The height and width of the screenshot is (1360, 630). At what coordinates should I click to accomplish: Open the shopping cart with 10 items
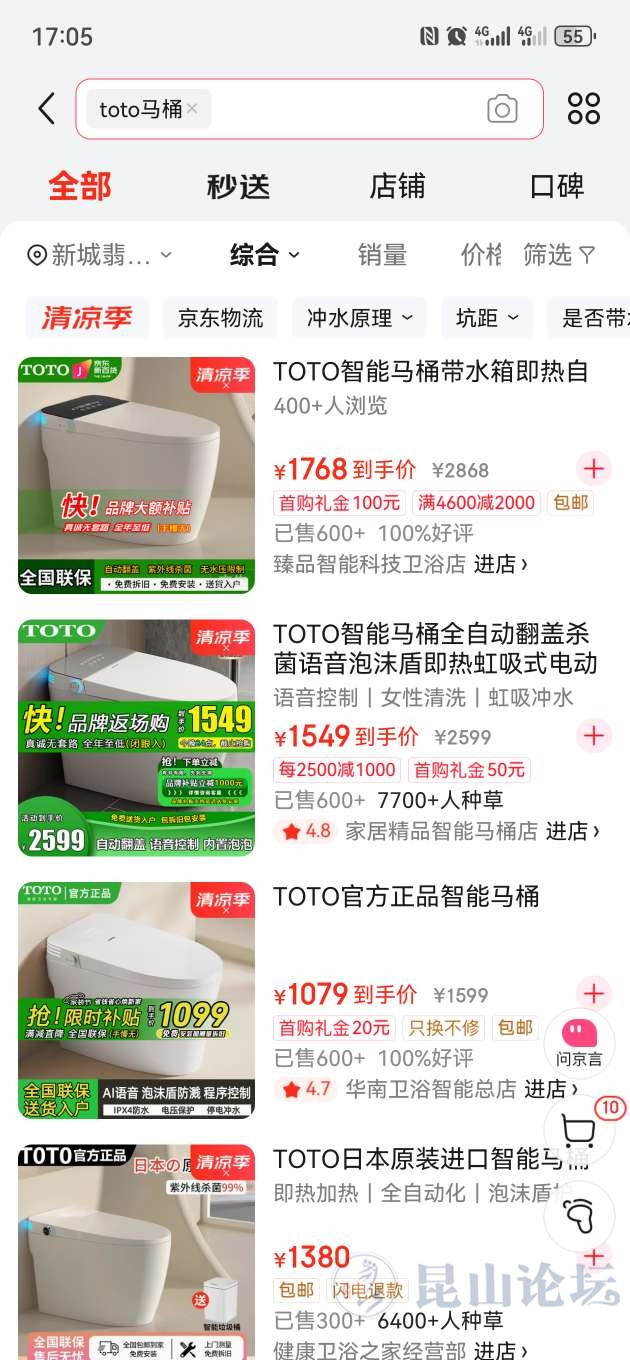(x=580, y=1130)
